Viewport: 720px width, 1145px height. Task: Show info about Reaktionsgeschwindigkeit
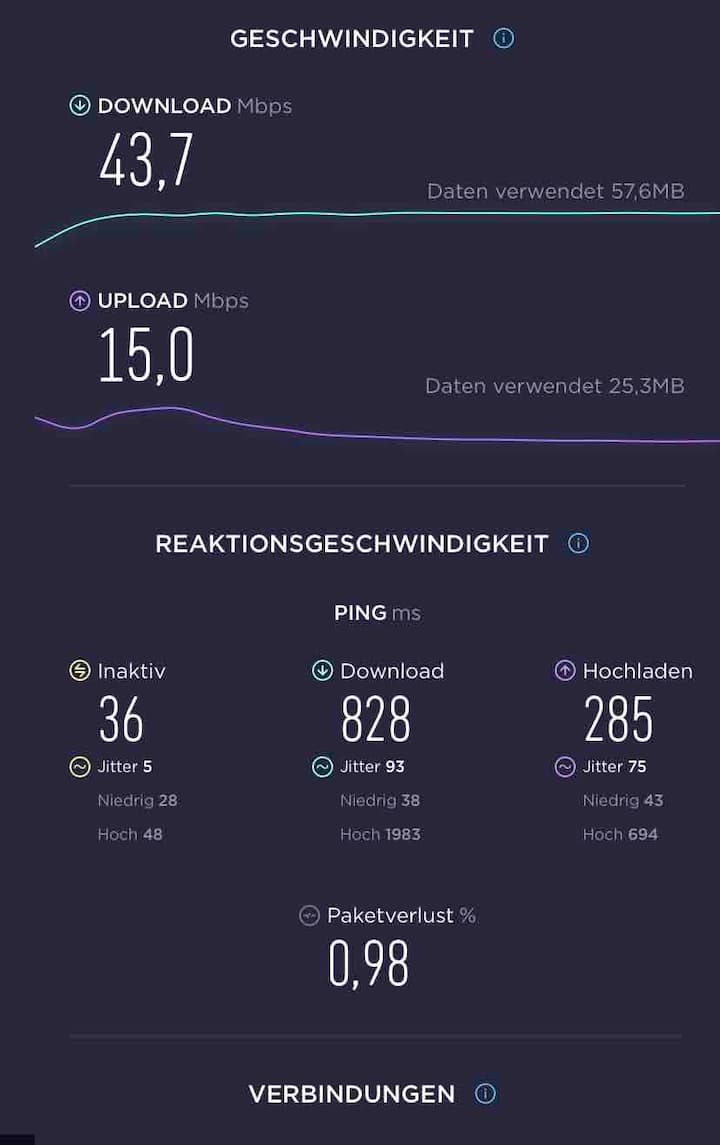coord(578,543)
